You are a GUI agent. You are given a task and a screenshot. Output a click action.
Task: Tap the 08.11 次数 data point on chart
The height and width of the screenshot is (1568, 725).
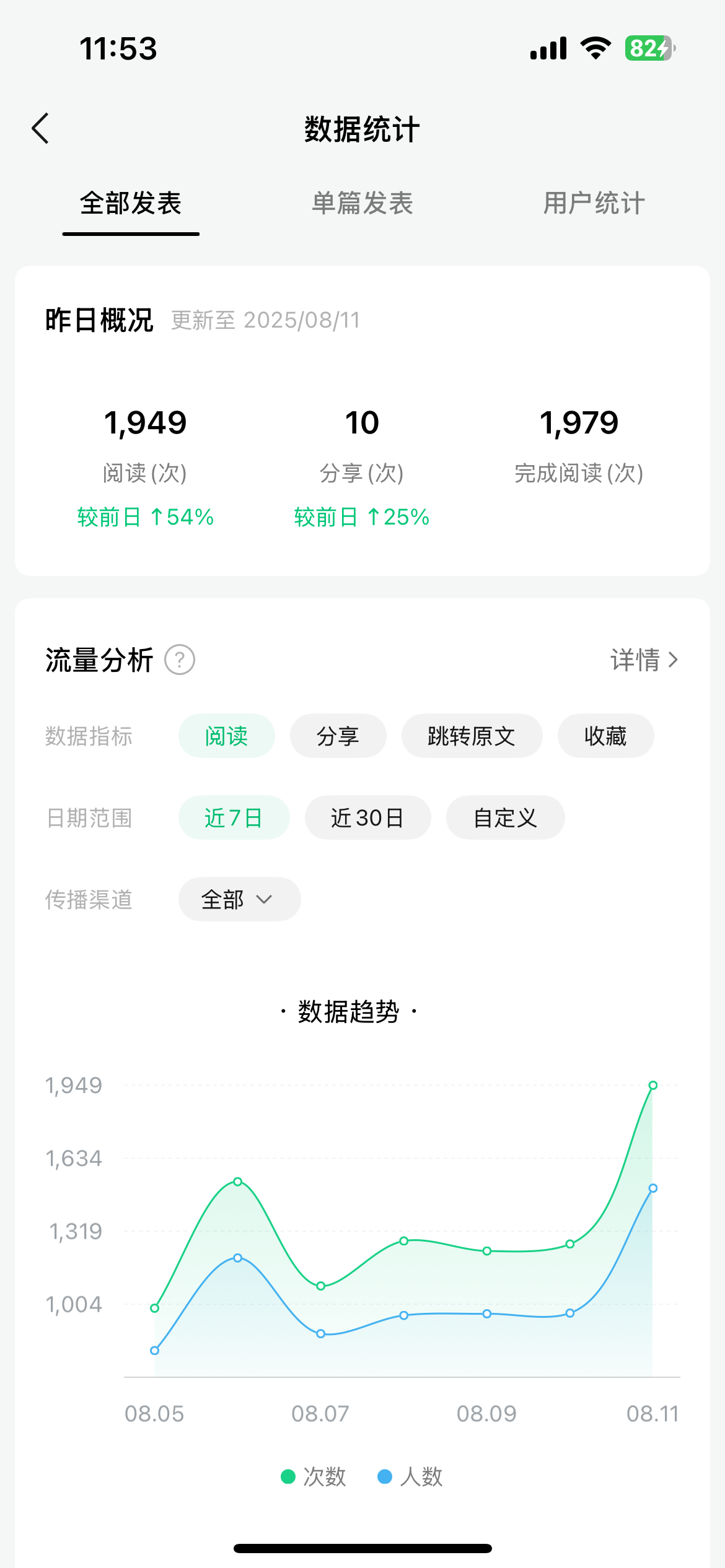(652, 1086)
